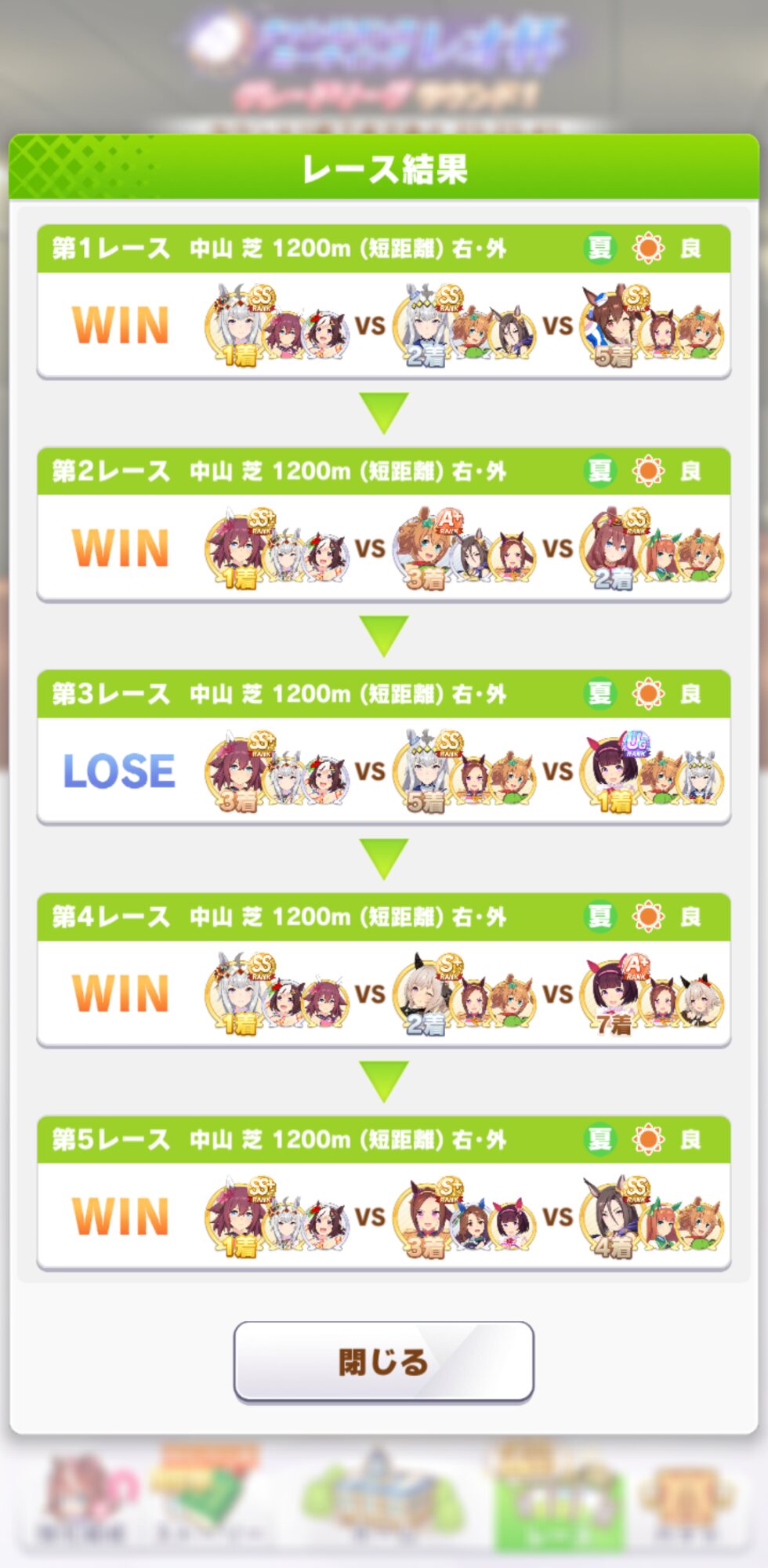The height and width of the screenshot is (1568, 768).
Task: Open the 第2レース result card
Action: 383,524
